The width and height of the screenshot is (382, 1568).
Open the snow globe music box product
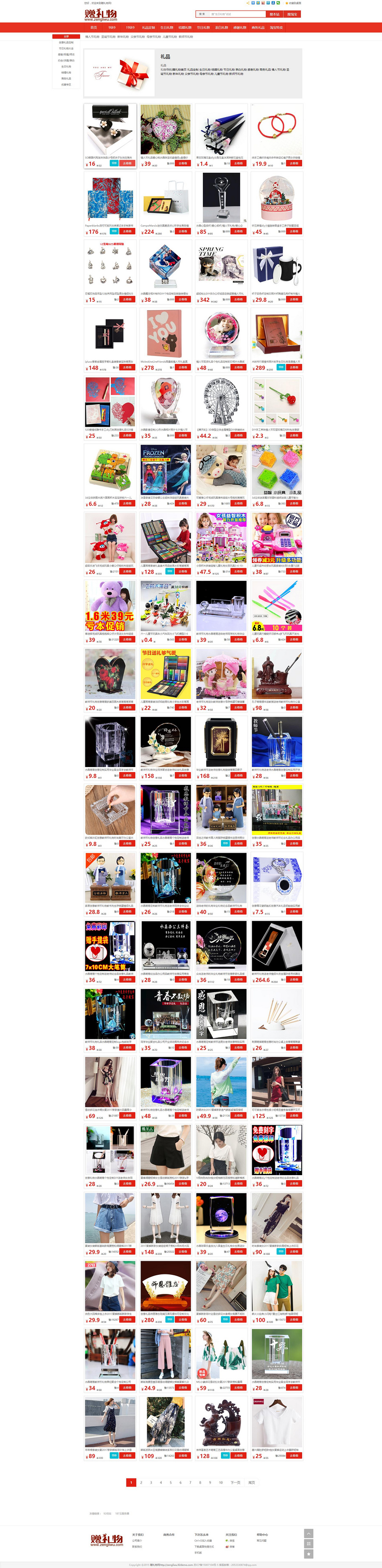point(277,198)
